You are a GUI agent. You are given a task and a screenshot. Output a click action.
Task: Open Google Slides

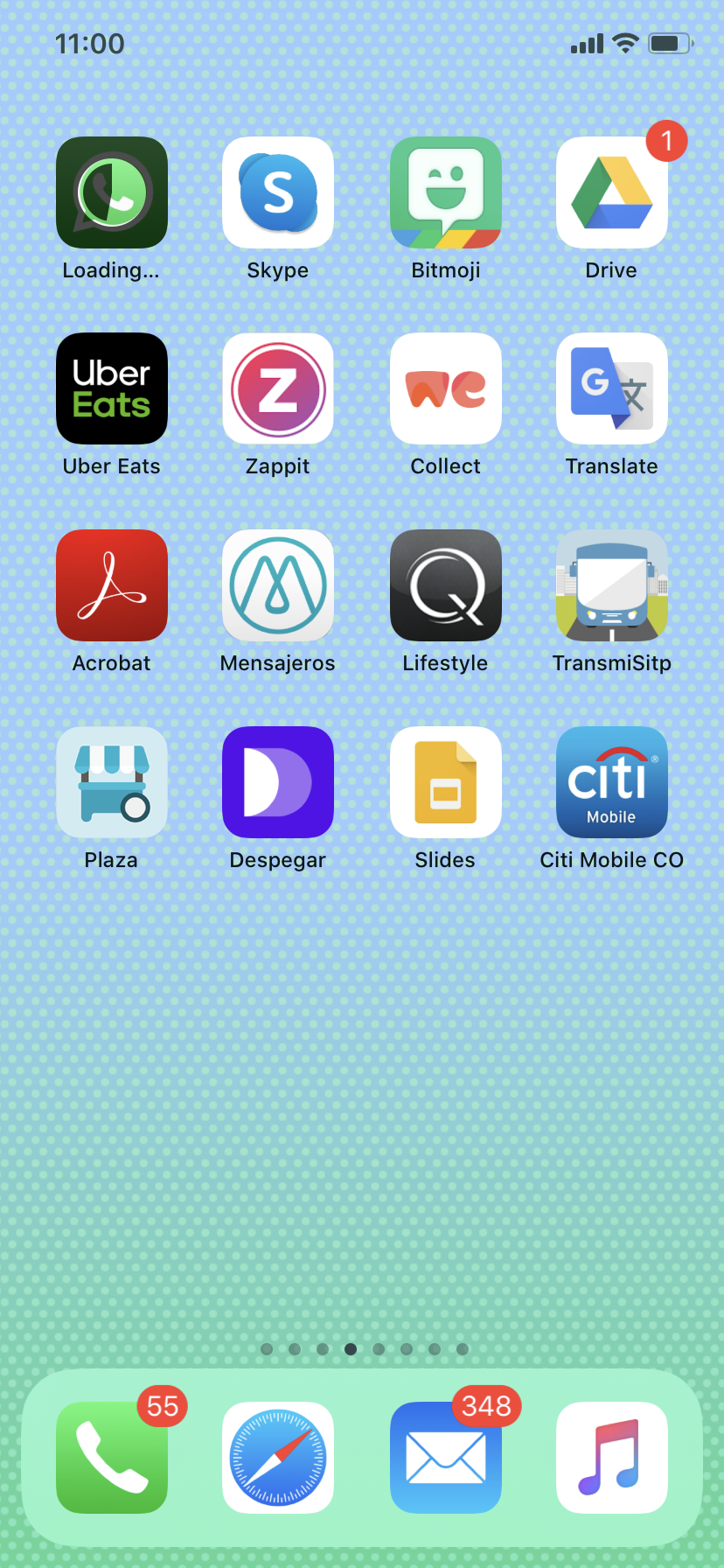coord(445,782)
